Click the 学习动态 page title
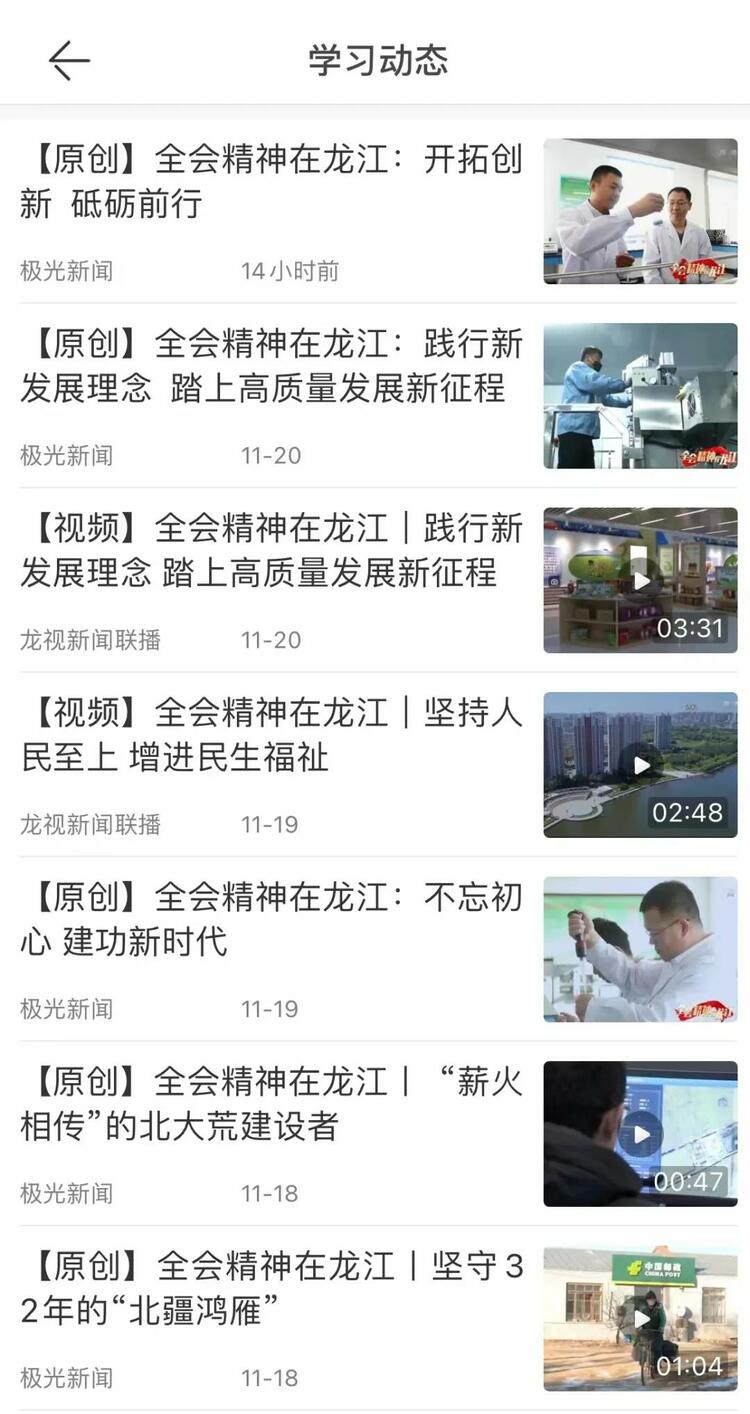Viewport: 750px width, 1414px height. (374, 60)
